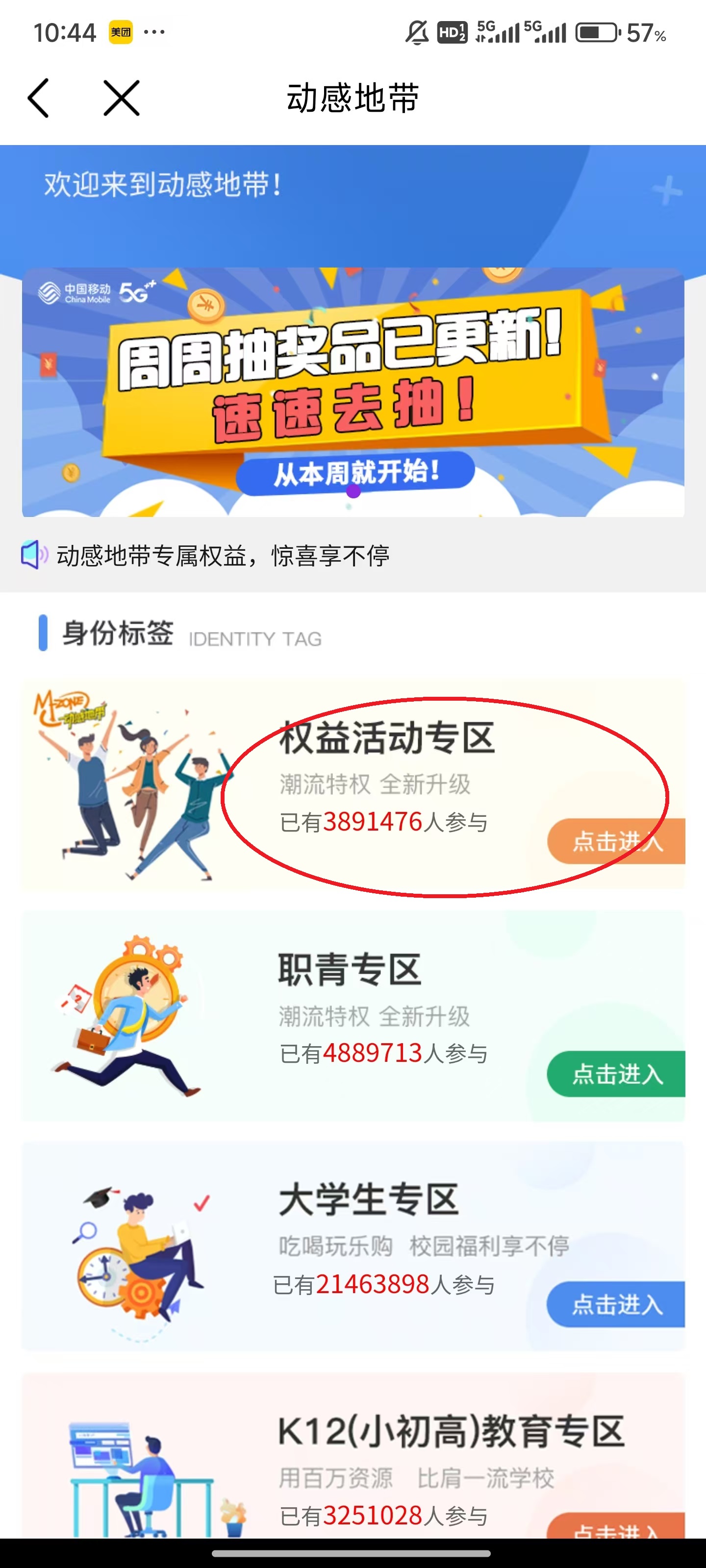
Task: Tap the 动感地带专属权益 announcement text
Action: point(226,554)
